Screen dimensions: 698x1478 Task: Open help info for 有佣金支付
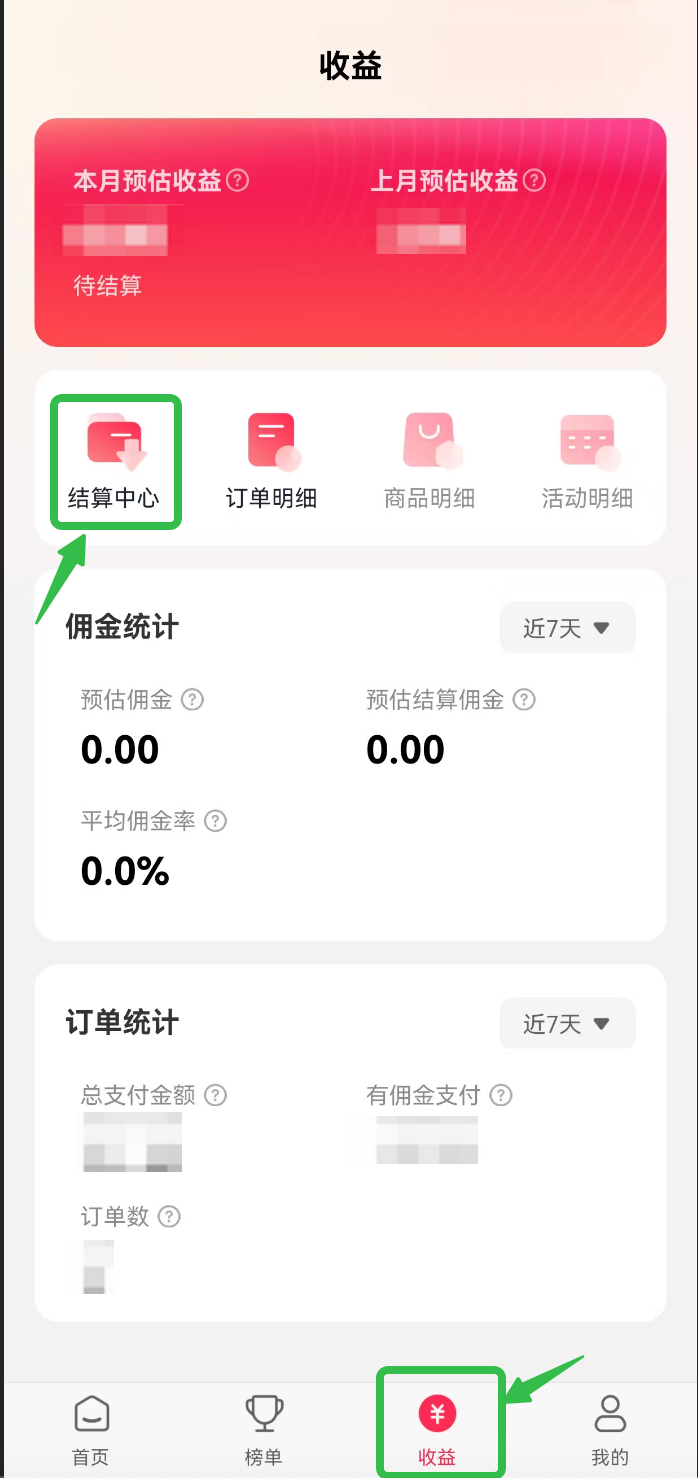coord(501,1096)
